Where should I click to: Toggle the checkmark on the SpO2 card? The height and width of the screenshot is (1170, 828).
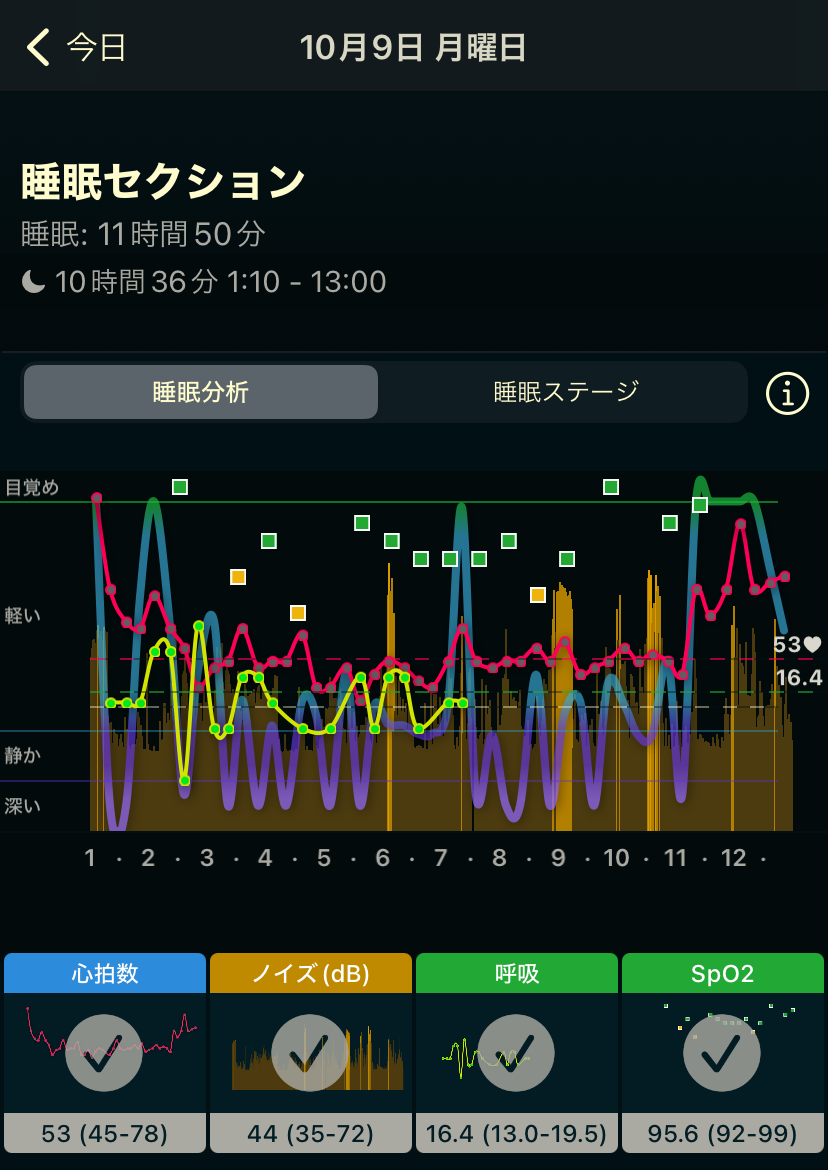pyautogui.click(x=723, y=1053)
